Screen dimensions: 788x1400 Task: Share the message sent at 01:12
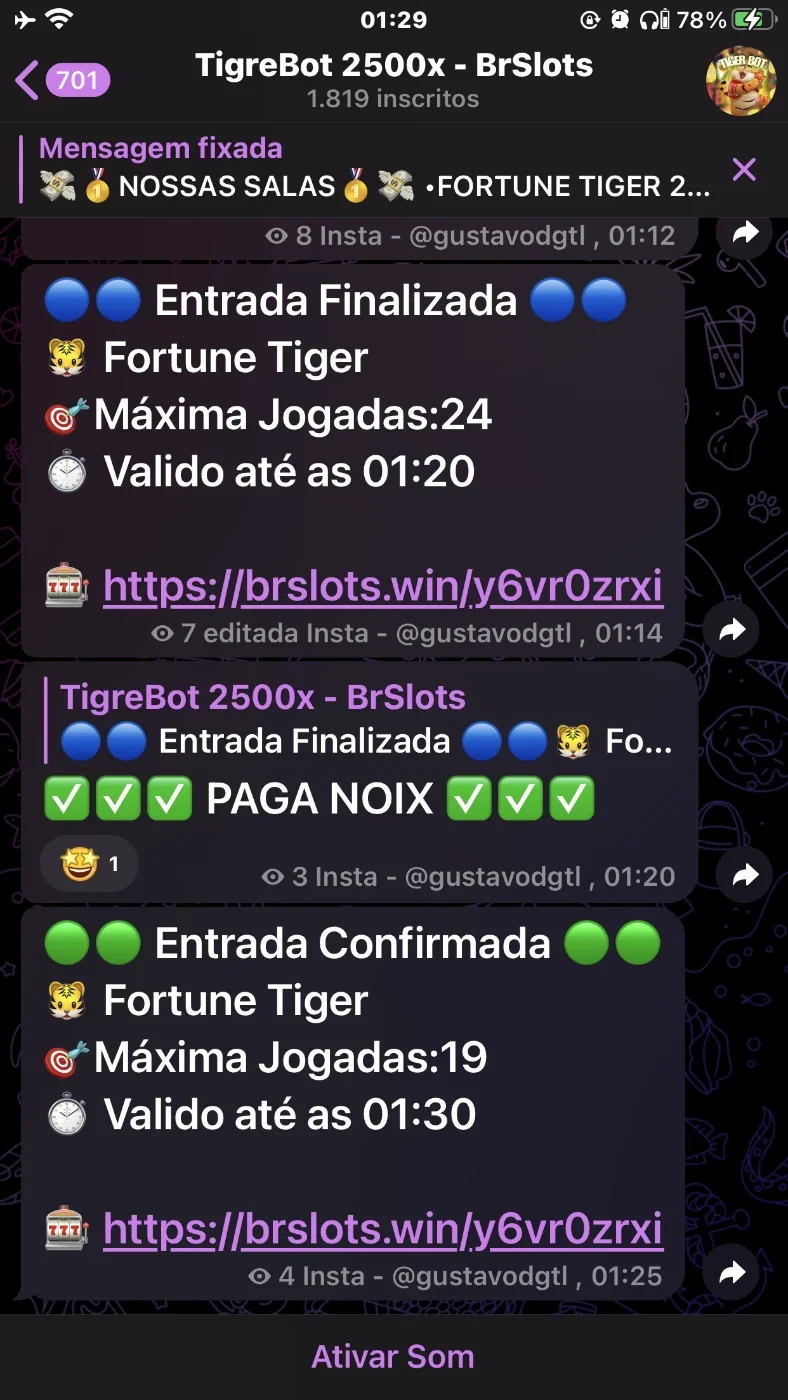tap(745, 234)
